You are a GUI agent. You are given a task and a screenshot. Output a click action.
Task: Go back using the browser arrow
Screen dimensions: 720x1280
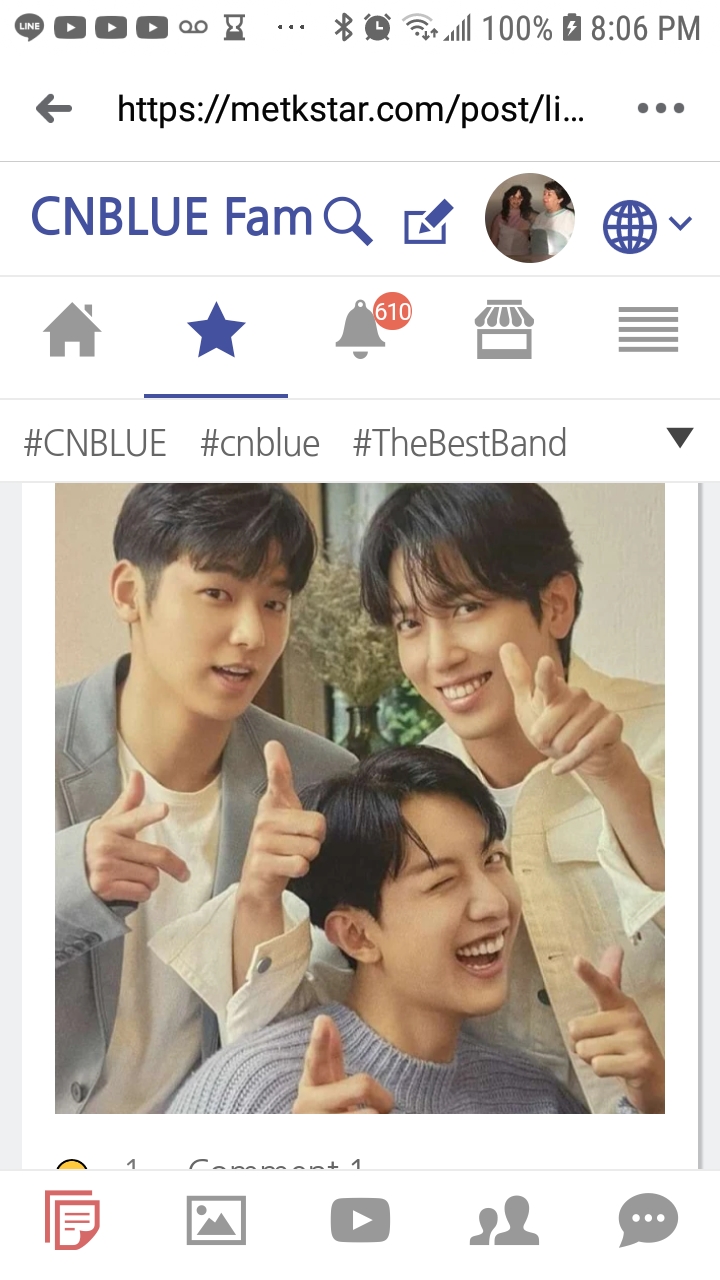coord(54,109)
